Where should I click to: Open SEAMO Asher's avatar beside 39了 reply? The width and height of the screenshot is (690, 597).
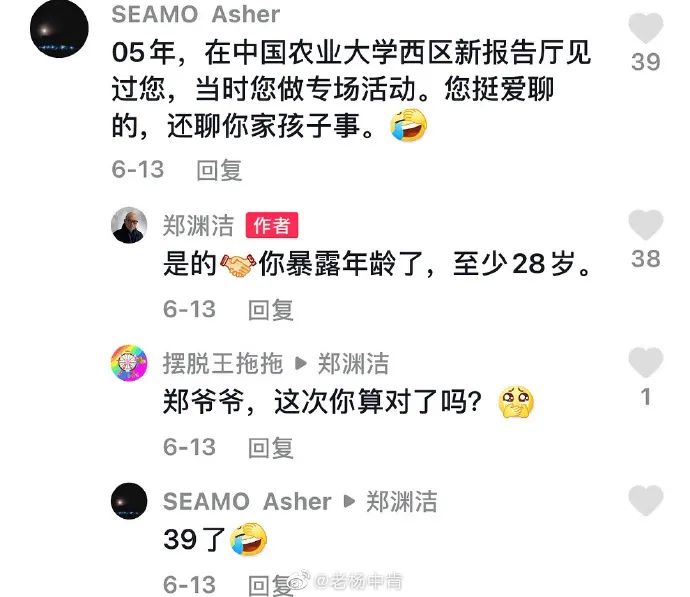pyautogui.click(x=130, y=501)
